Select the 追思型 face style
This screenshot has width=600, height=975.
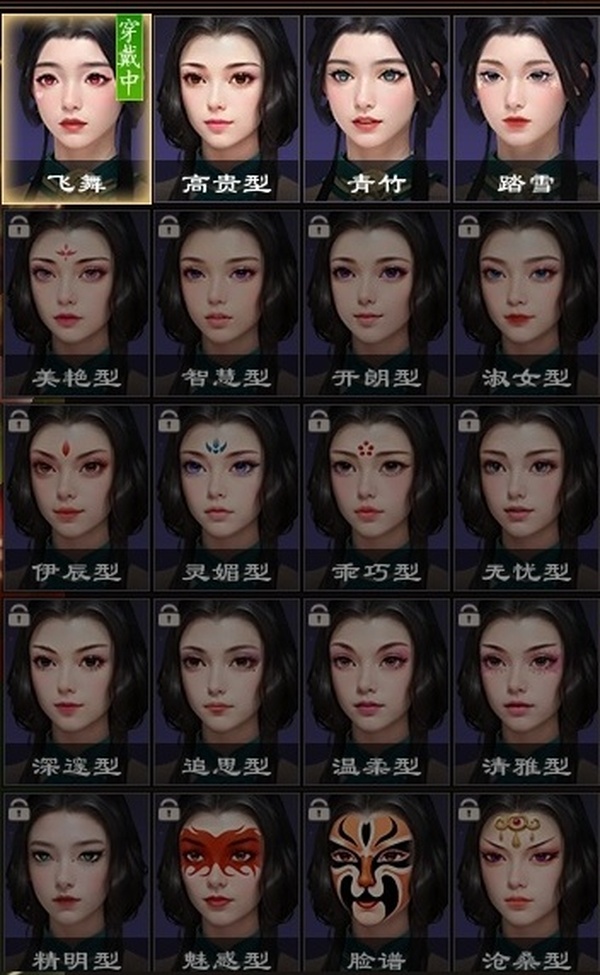click(227, 690)
